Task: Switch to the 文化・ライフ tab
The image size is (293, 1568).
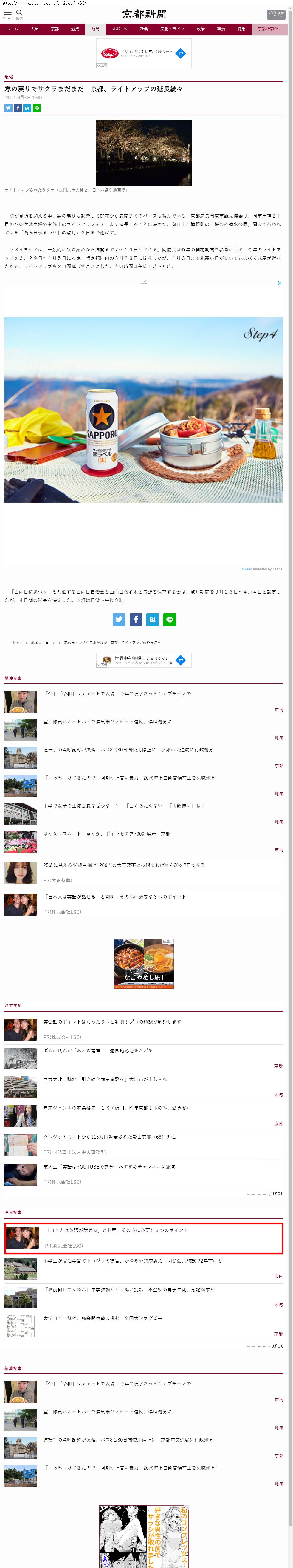Action: tap(172, 29)
